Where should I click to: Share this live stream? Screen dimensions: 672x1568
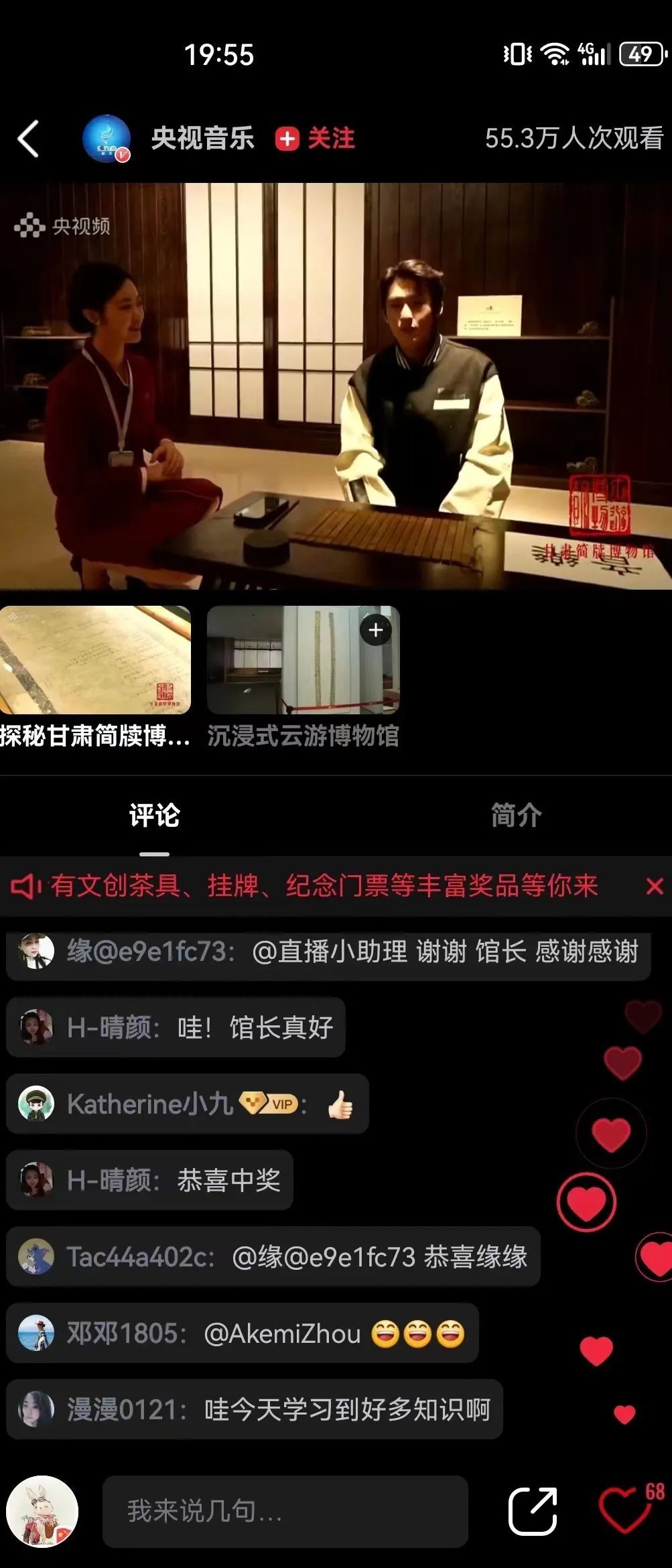pyautogui.click(x=533, y=1511)
